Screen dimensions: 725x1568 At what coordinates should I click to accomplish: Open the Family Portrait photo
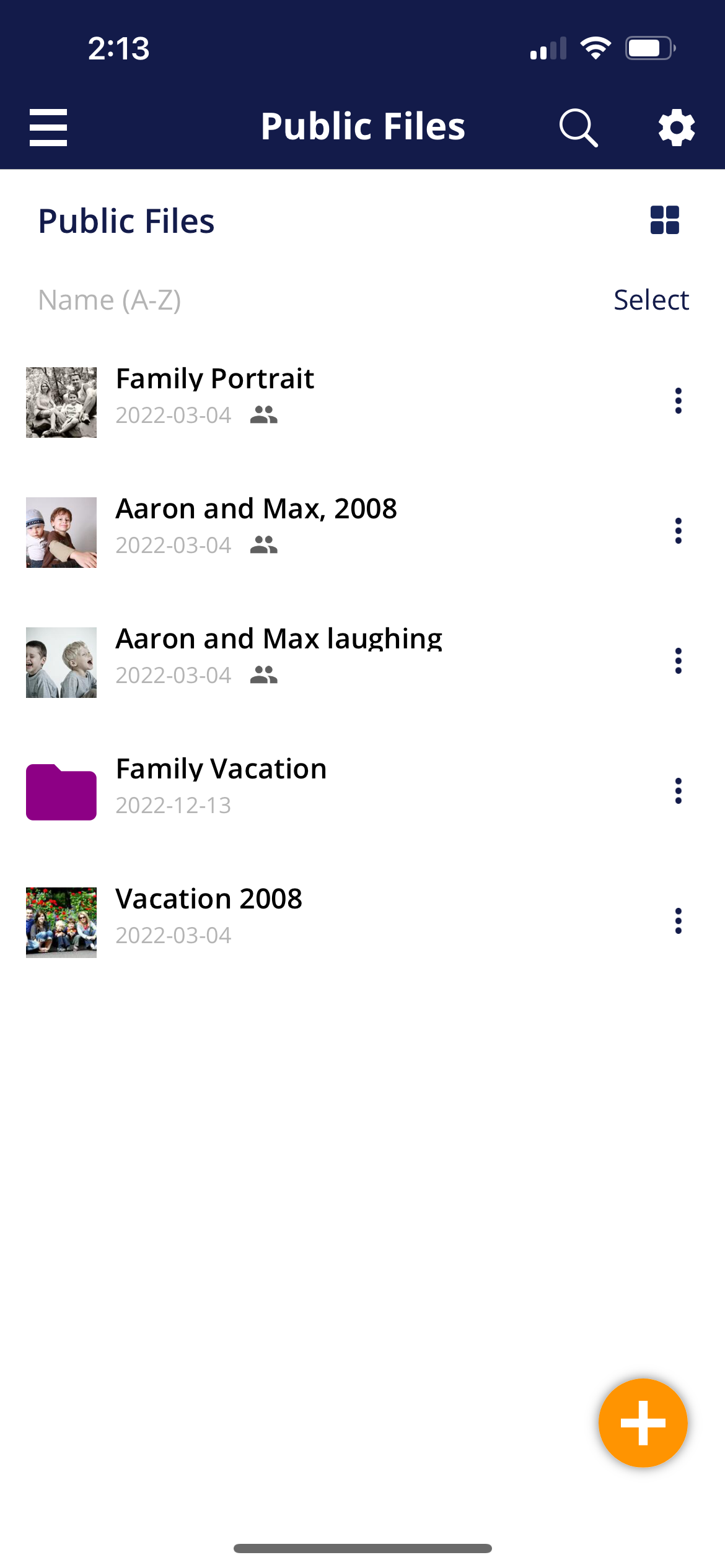pos(214,379)
